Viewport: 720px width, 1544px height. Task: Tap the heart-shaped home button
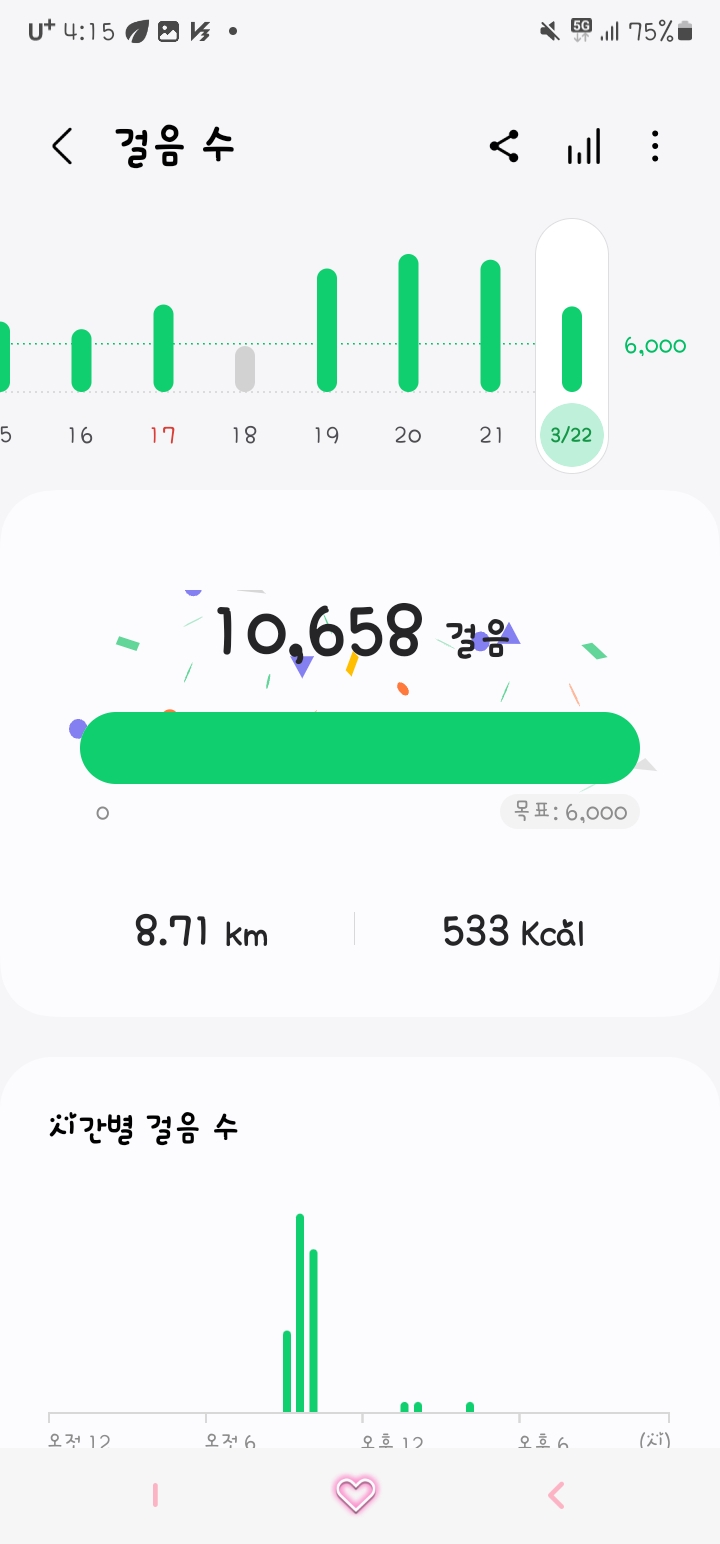[x=355, y=1495]
